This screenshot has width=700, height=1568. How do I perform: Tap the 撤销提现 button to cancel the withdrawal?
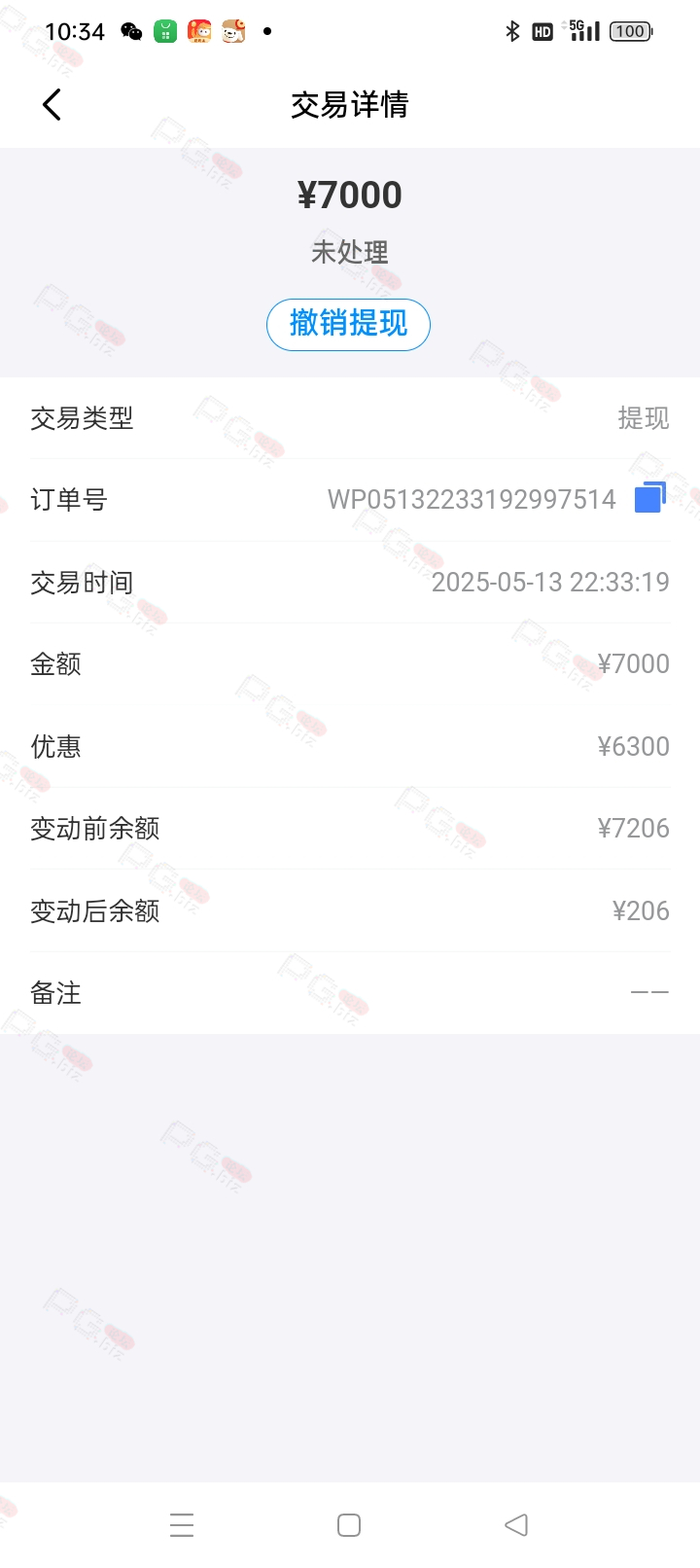coord(348,324)
